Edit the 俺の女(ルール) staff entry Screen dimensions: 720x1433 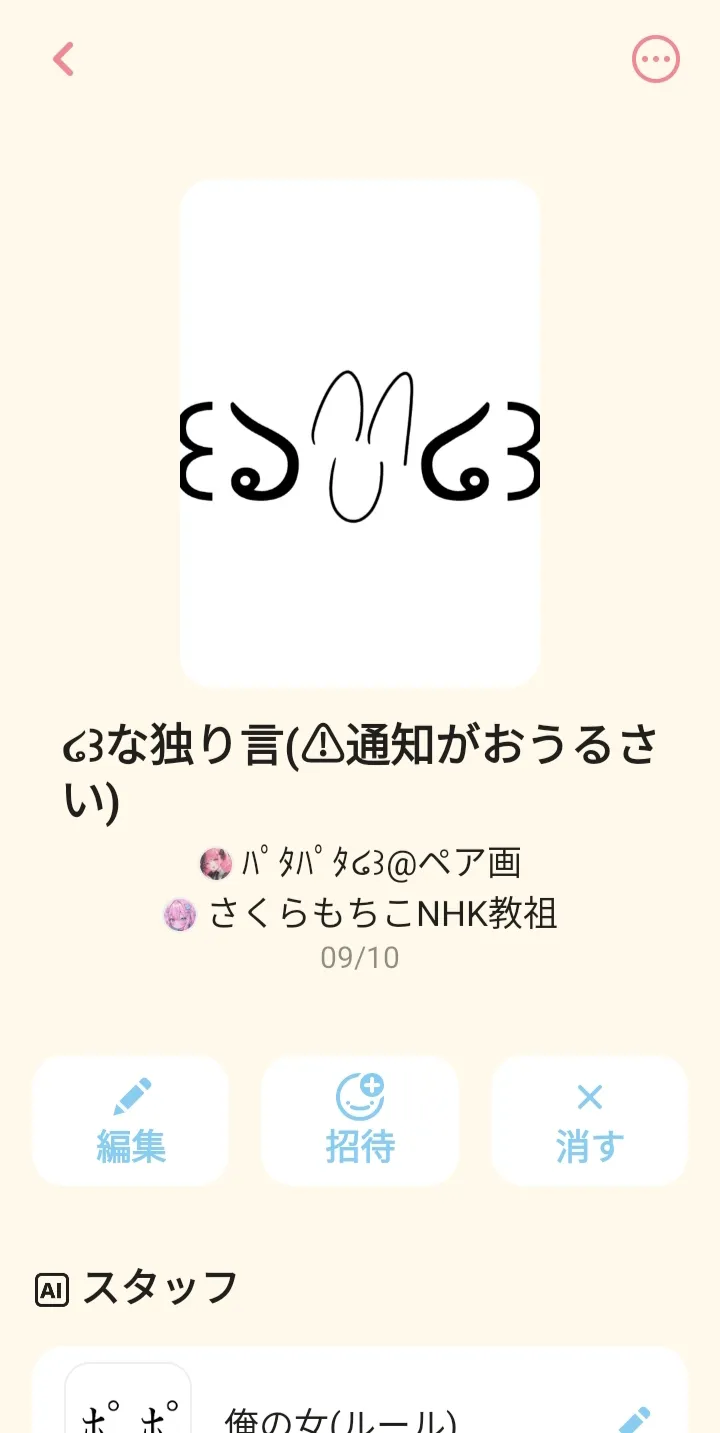(x=634, y=1420)
